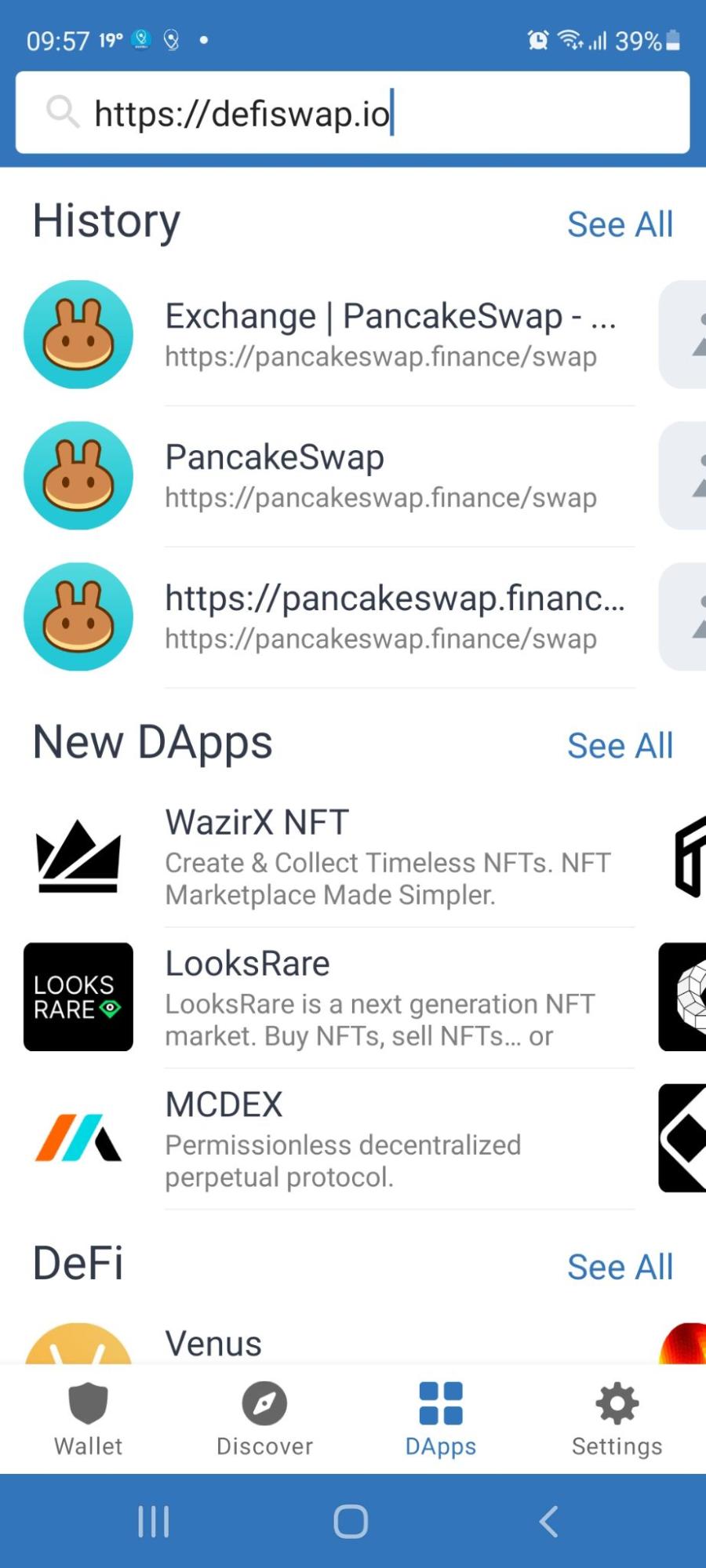Viewport: 706px width, 1568px height.
Task: Select the WazirX NFT crown icon
Action: click(78, 857)
